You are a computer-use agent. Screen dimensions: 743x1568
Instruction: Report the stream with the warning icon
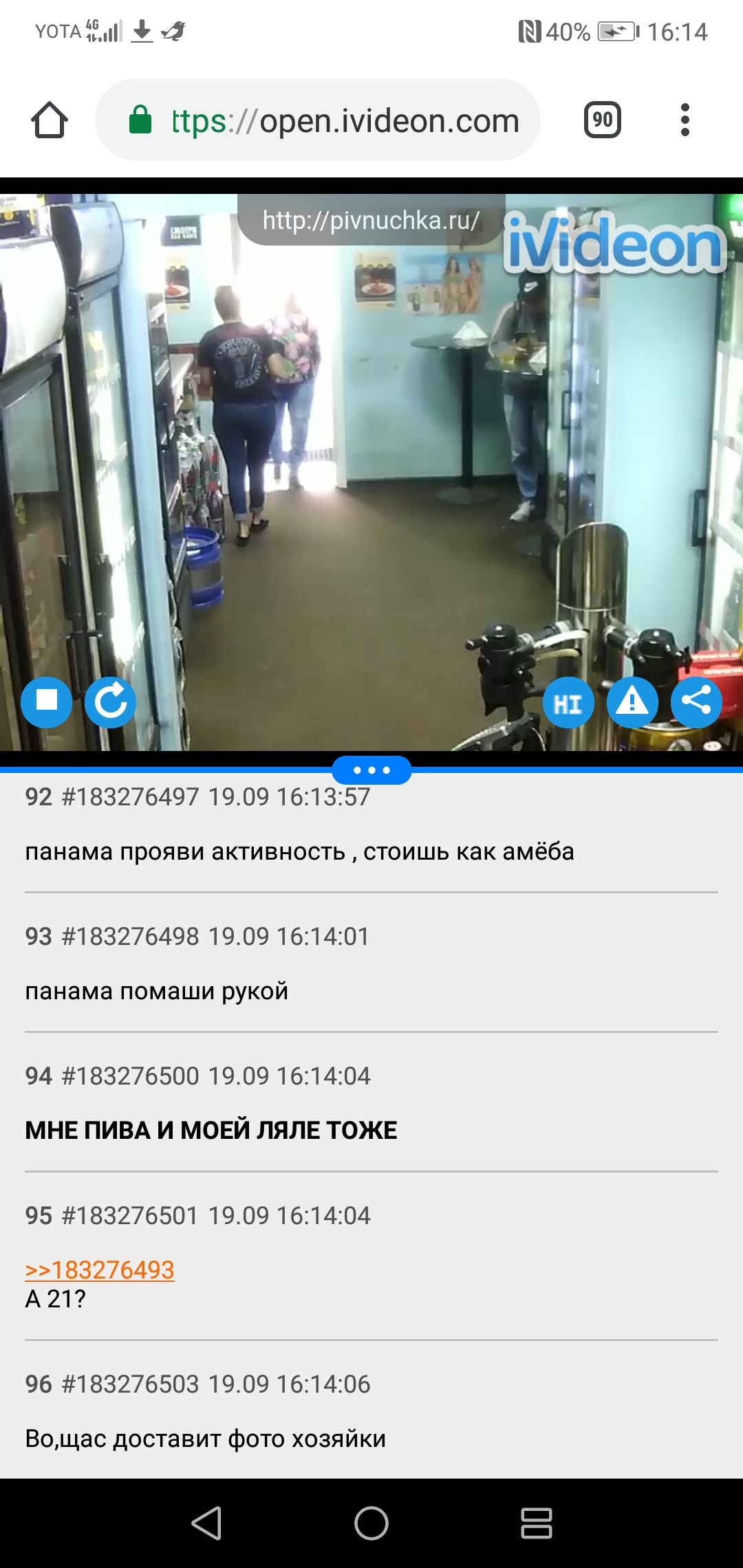click(632, 701)
